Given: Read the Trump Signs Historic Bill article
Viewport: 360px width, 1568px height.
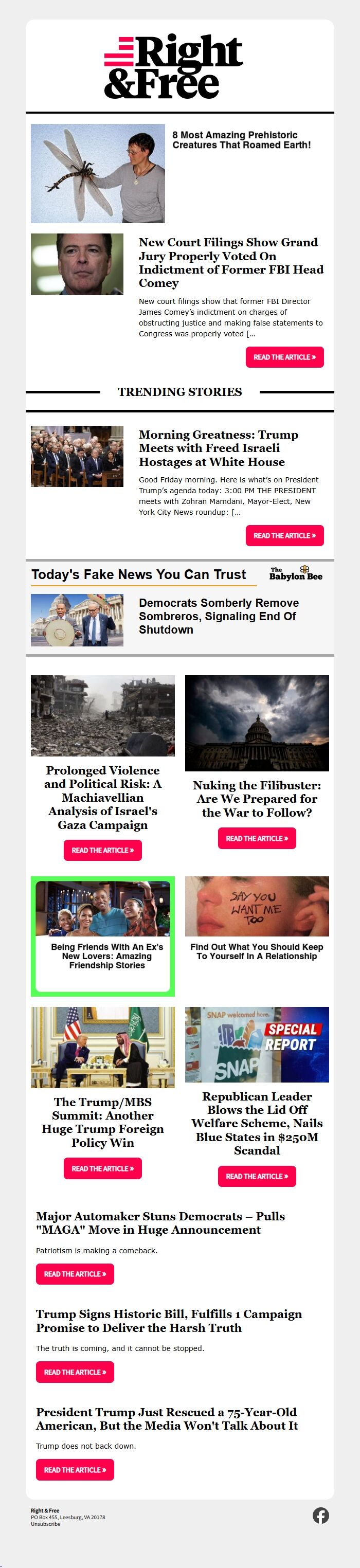Looking at the screenshot, I should coord(75,1372).
